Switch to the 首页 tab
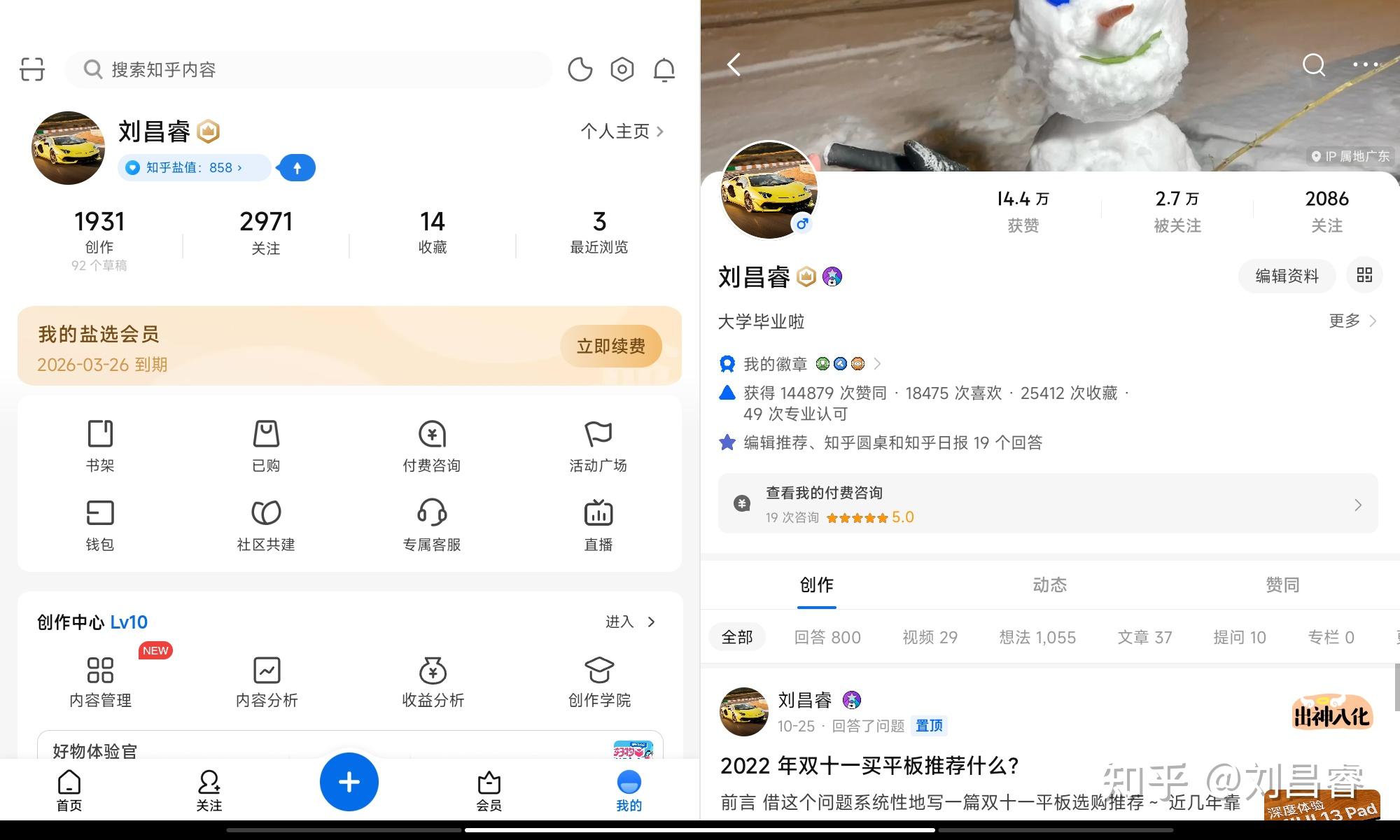The image size is (1400, 840). [69, 790]
